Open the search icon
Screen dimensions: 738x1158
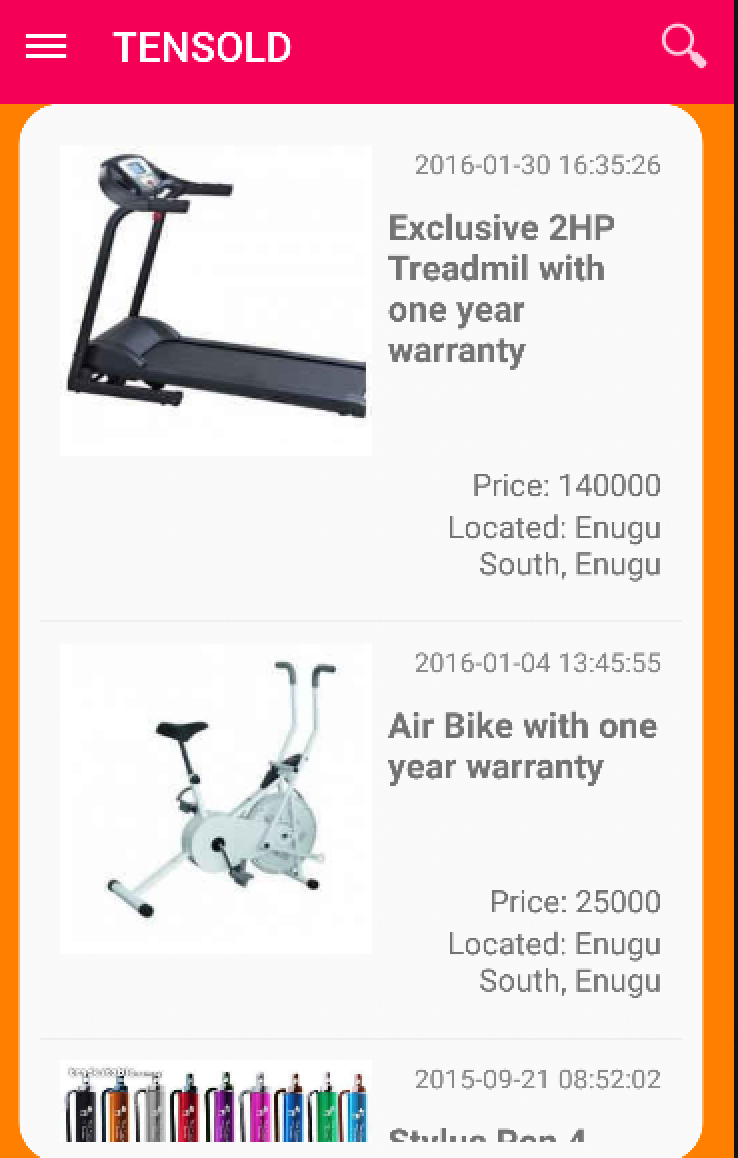point(683,46)
